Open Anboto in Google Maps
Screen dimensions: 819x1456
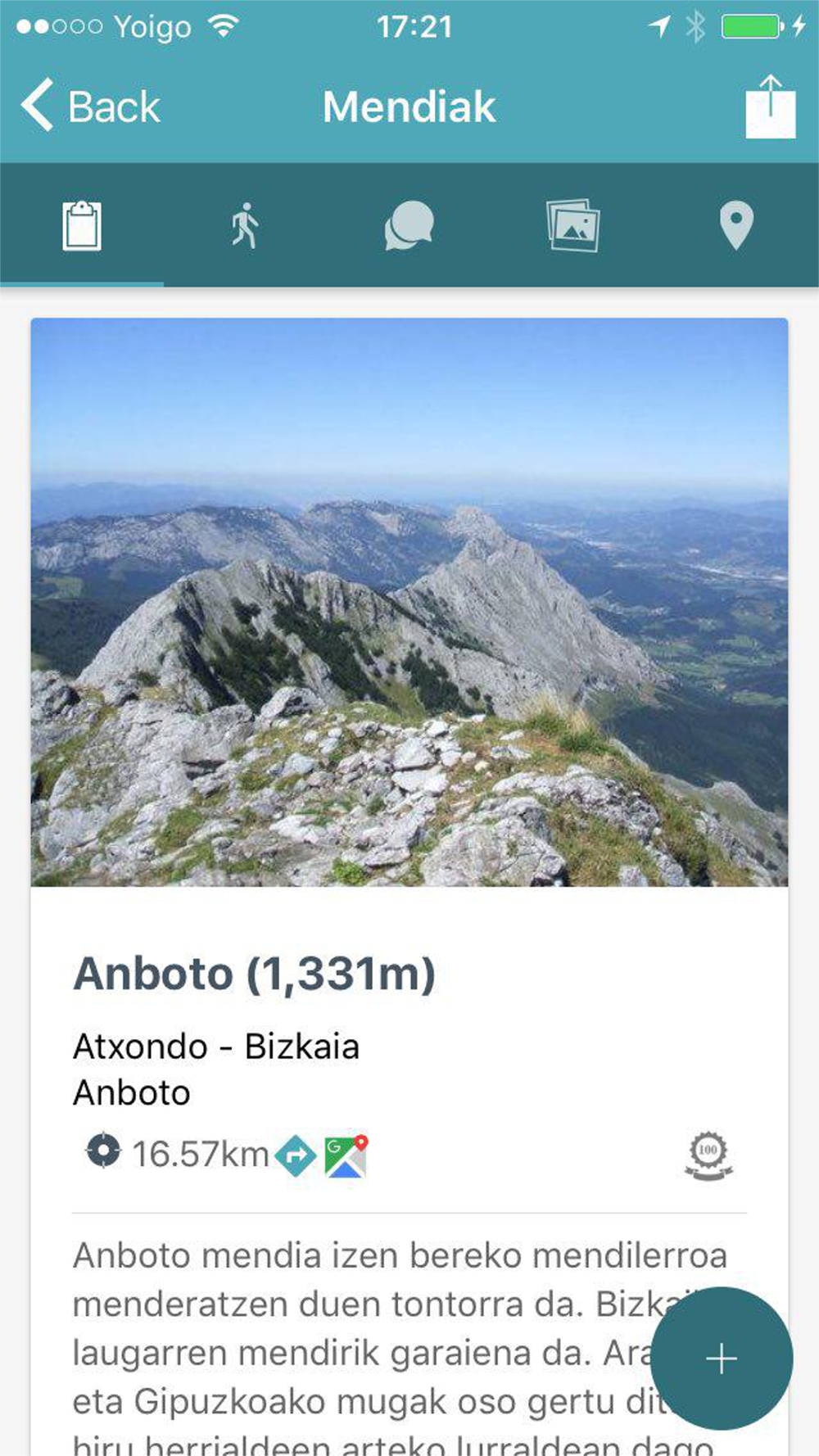346,1155
